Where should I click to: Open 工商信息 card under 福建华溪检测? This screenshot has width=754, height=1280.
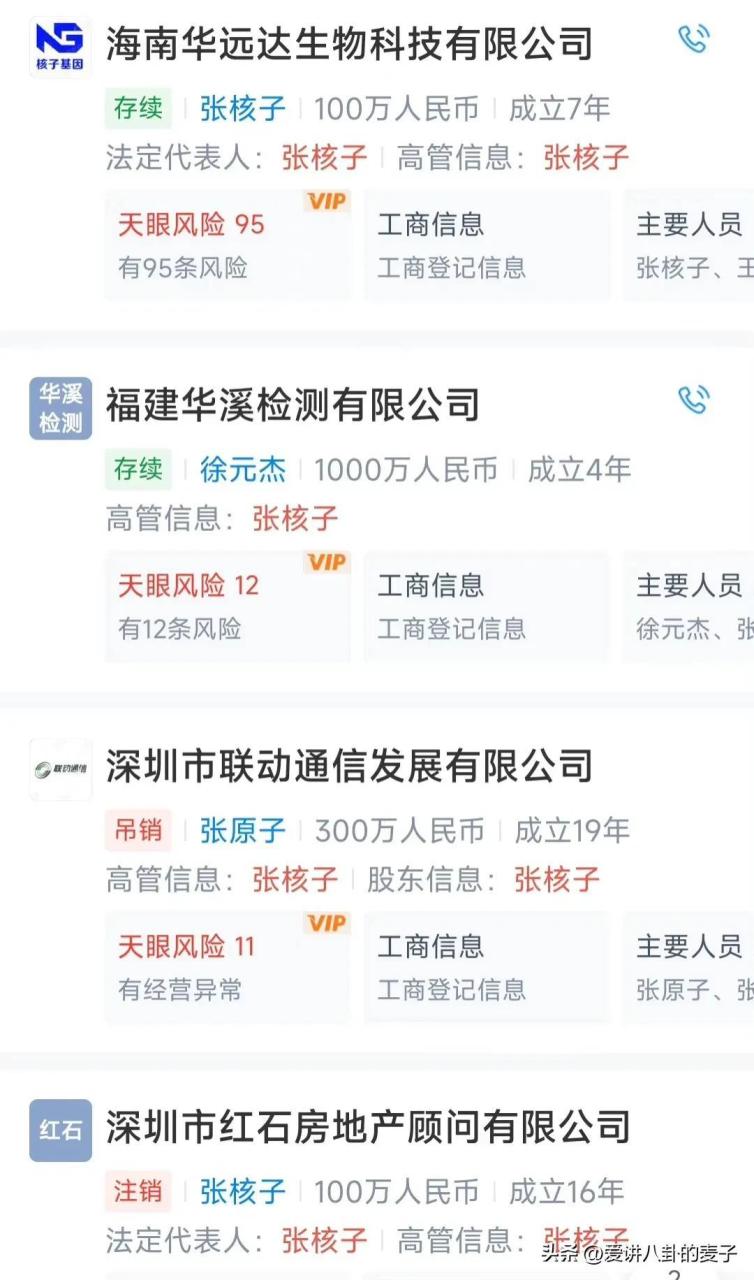point(487,606)
